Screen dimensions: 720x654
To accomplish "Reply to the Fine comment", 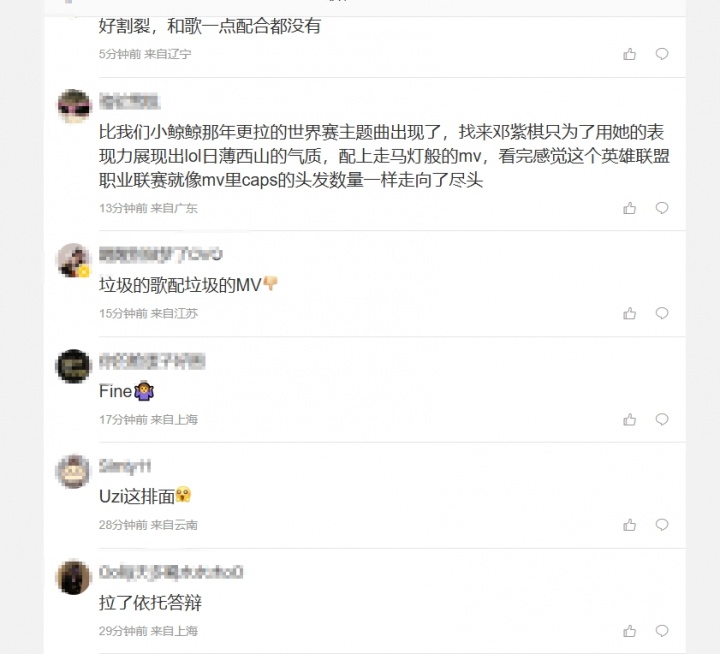I will (x=661, y=419).
